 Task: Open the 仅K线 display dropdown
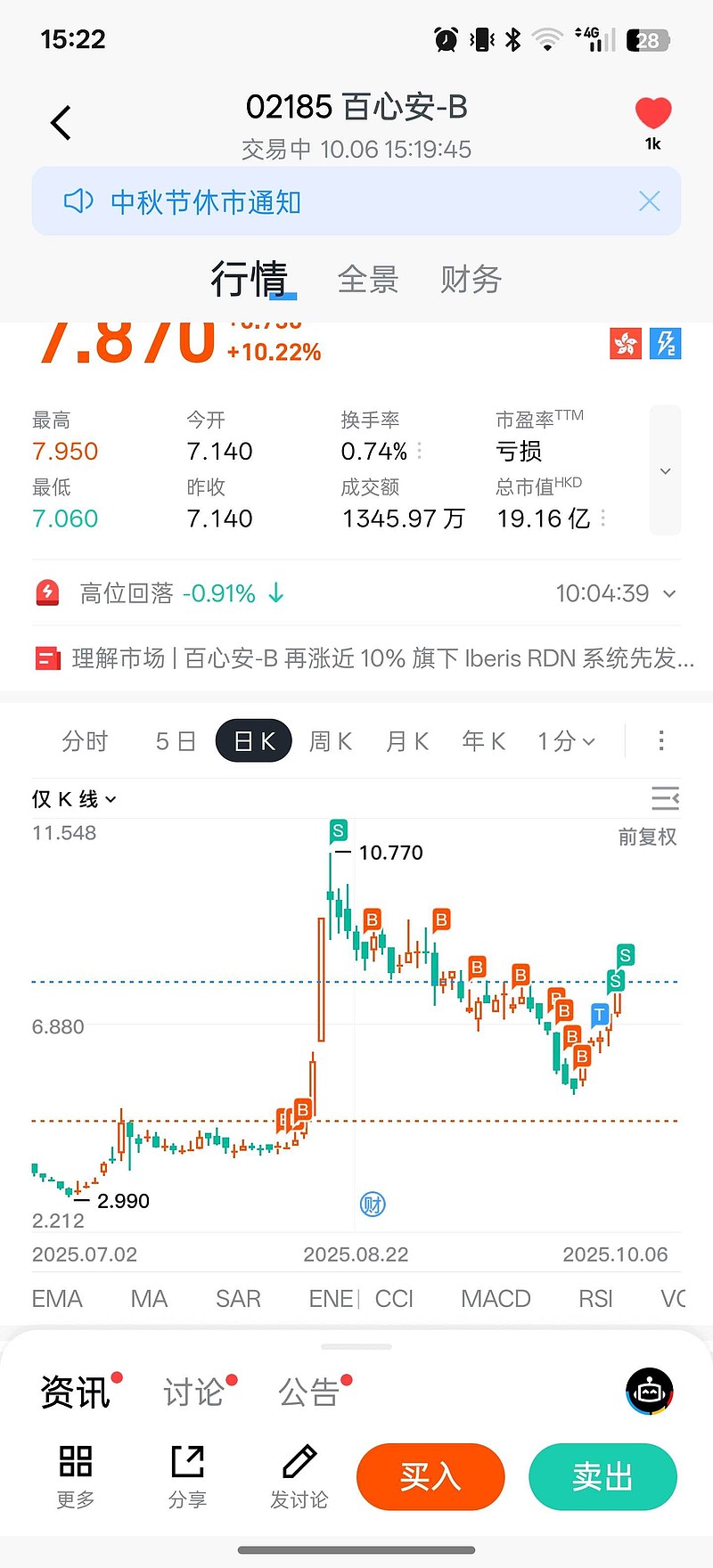point(74,799)
